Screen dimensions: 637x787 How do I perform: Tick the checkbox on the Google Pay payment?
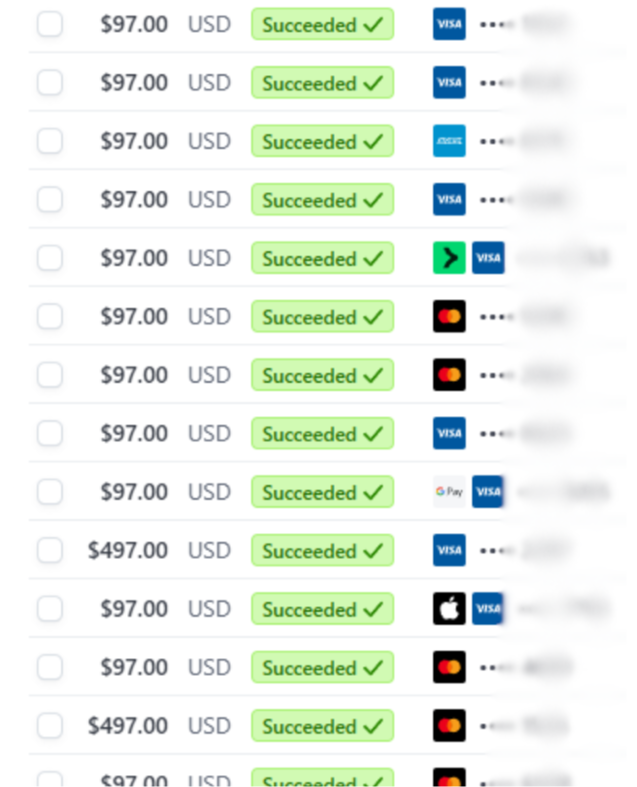pyautogui.click(x=50, y=492)
